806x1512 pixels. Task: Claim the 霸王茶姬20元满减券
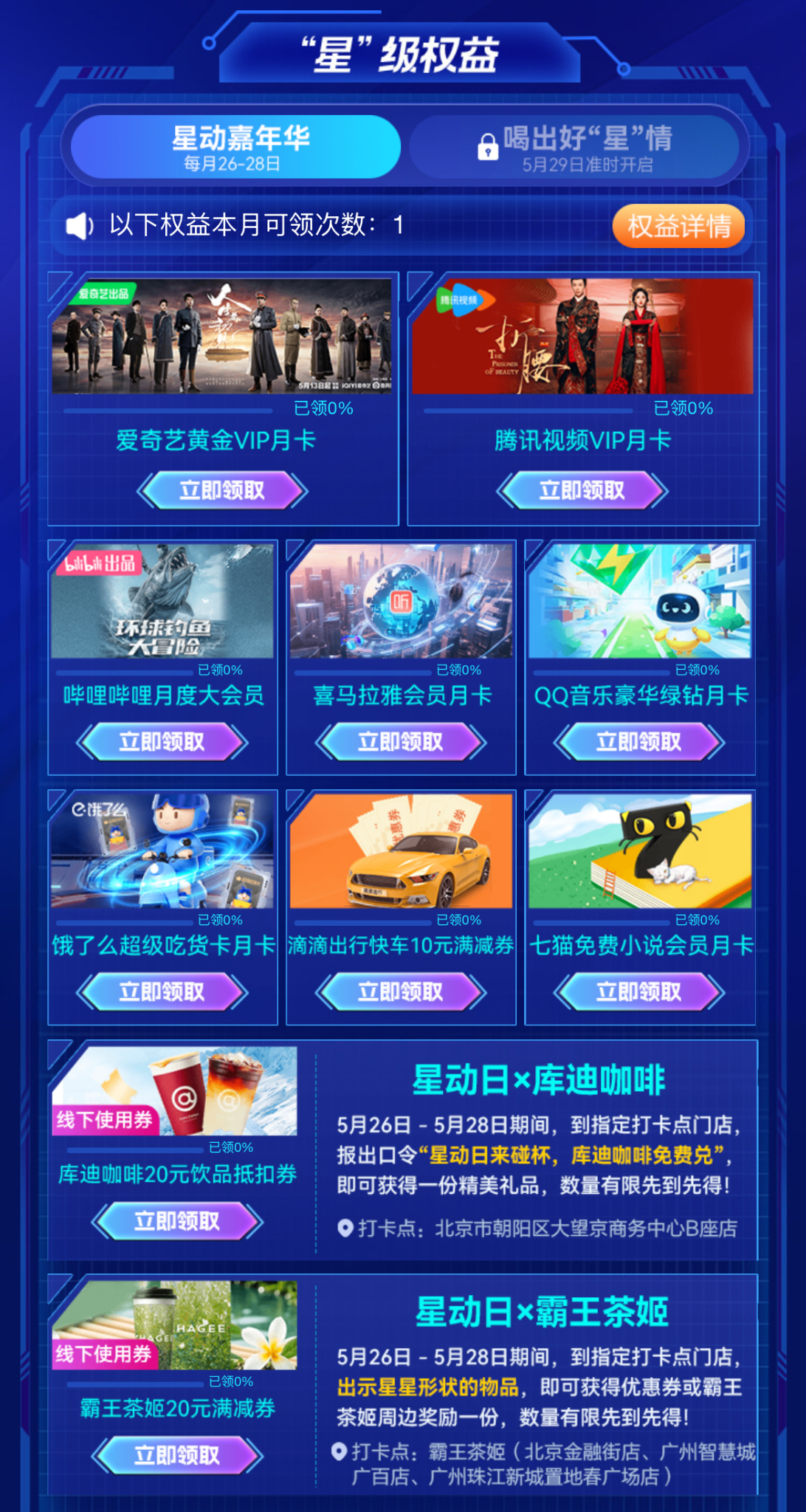tap(177, 1455)
